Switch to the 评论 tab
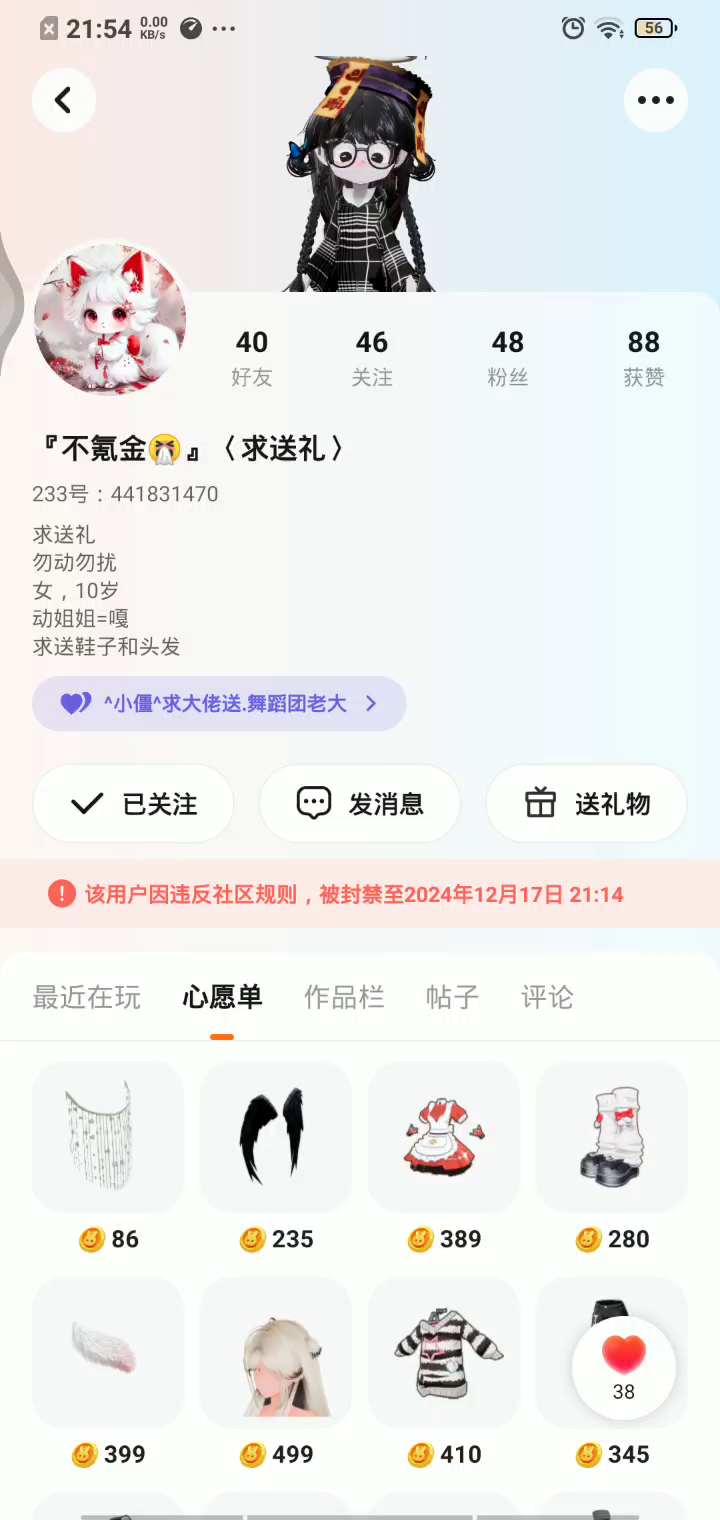Image resolution: width=720 pixels, height=1520 pixels. point(547,997)
